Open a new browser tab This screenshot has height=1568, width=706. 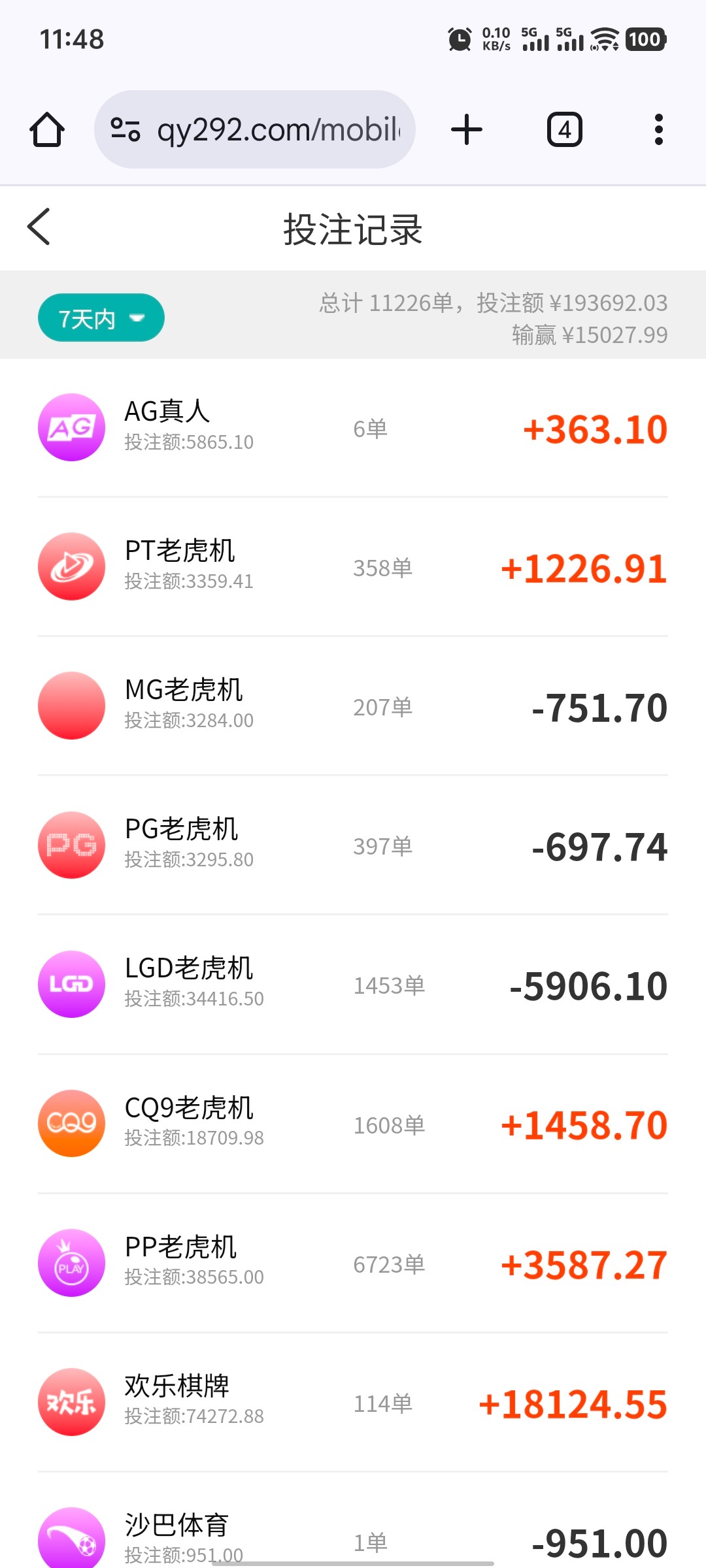[467, 129]
